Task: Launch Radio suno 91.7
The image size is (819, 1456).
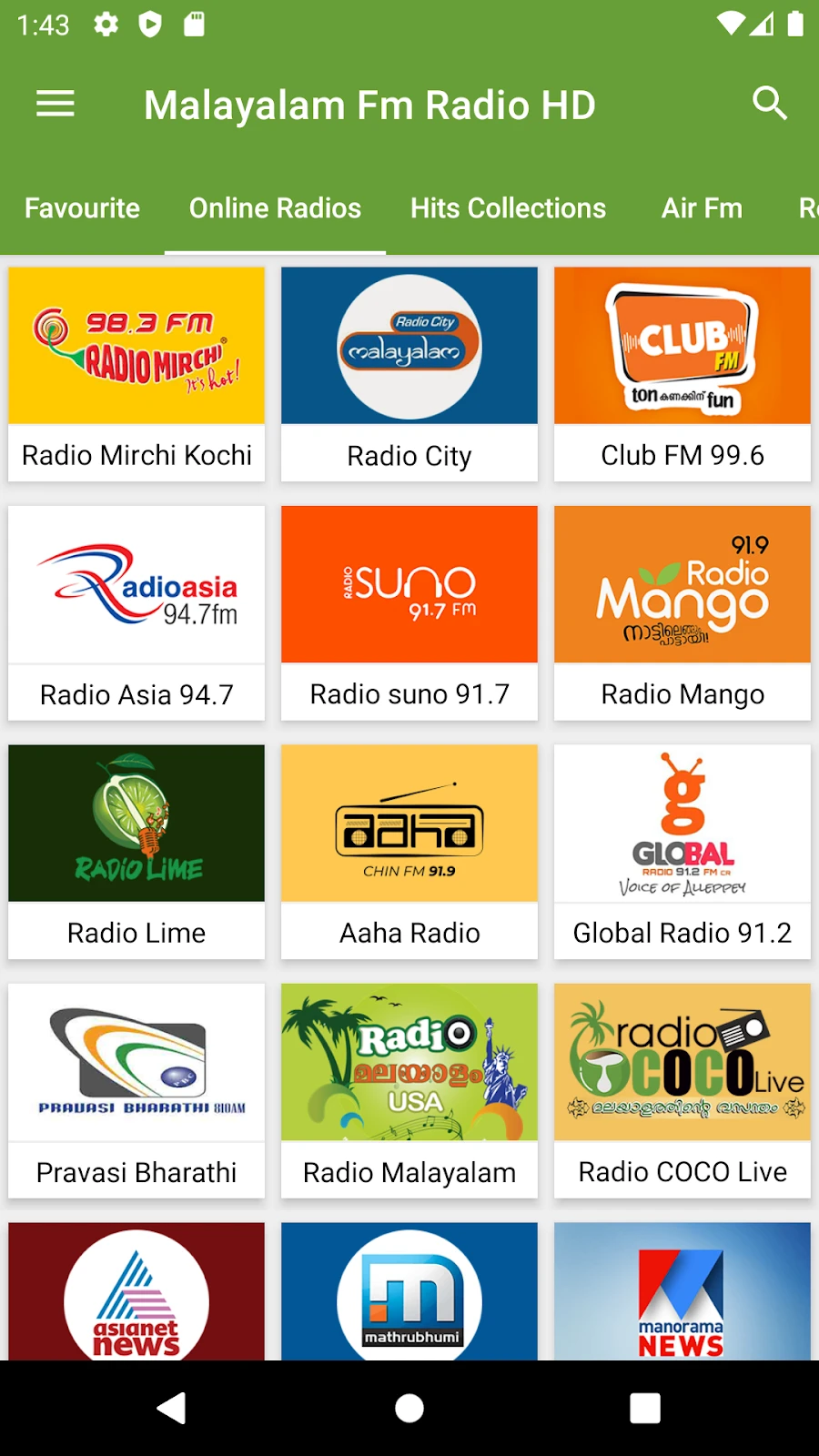Action: click(409, 612)
